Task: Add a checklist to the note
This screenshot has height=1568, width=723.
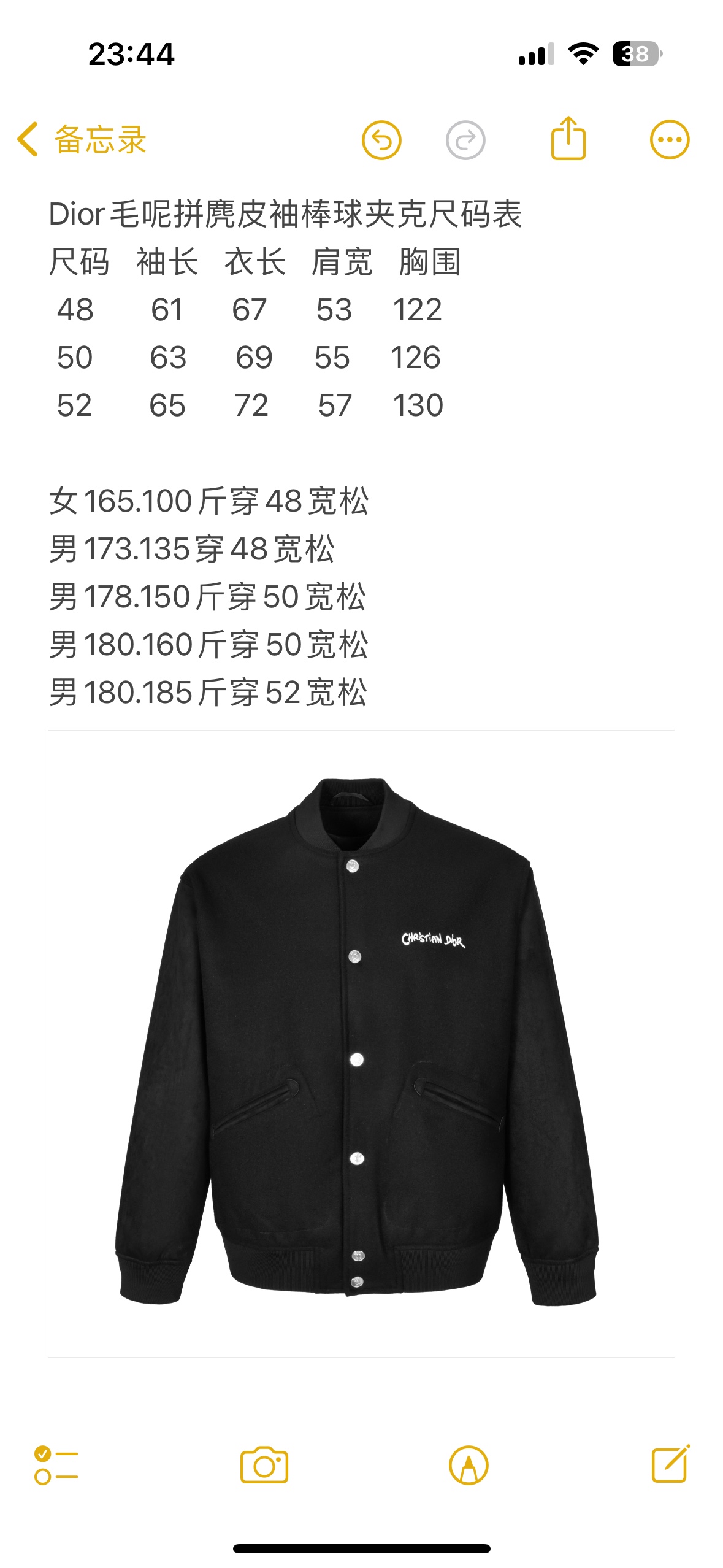Action: [56, 1465]
